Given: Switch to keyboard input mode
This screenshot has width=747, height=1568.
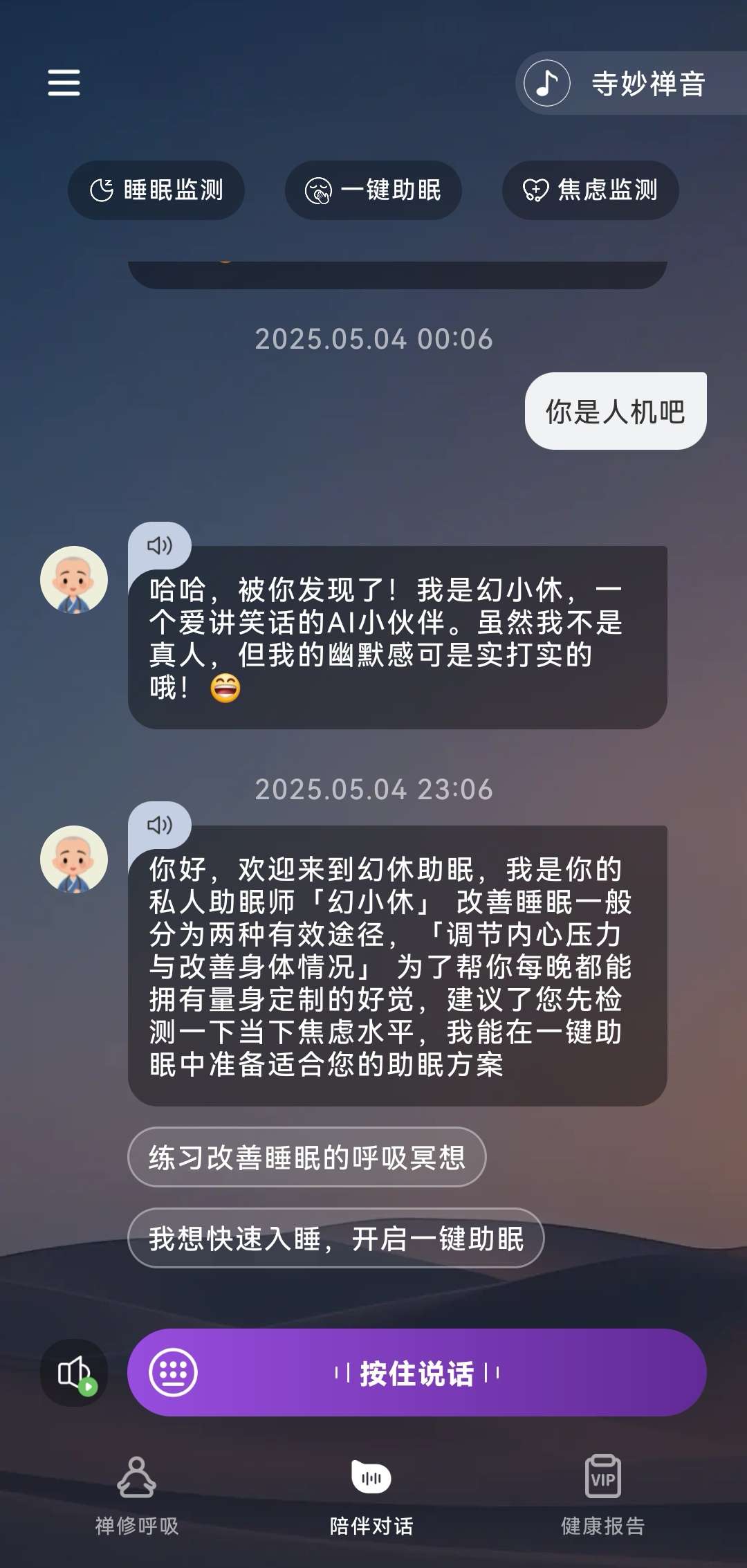Looking at the screenshot, I should [x=173, y=1372].
